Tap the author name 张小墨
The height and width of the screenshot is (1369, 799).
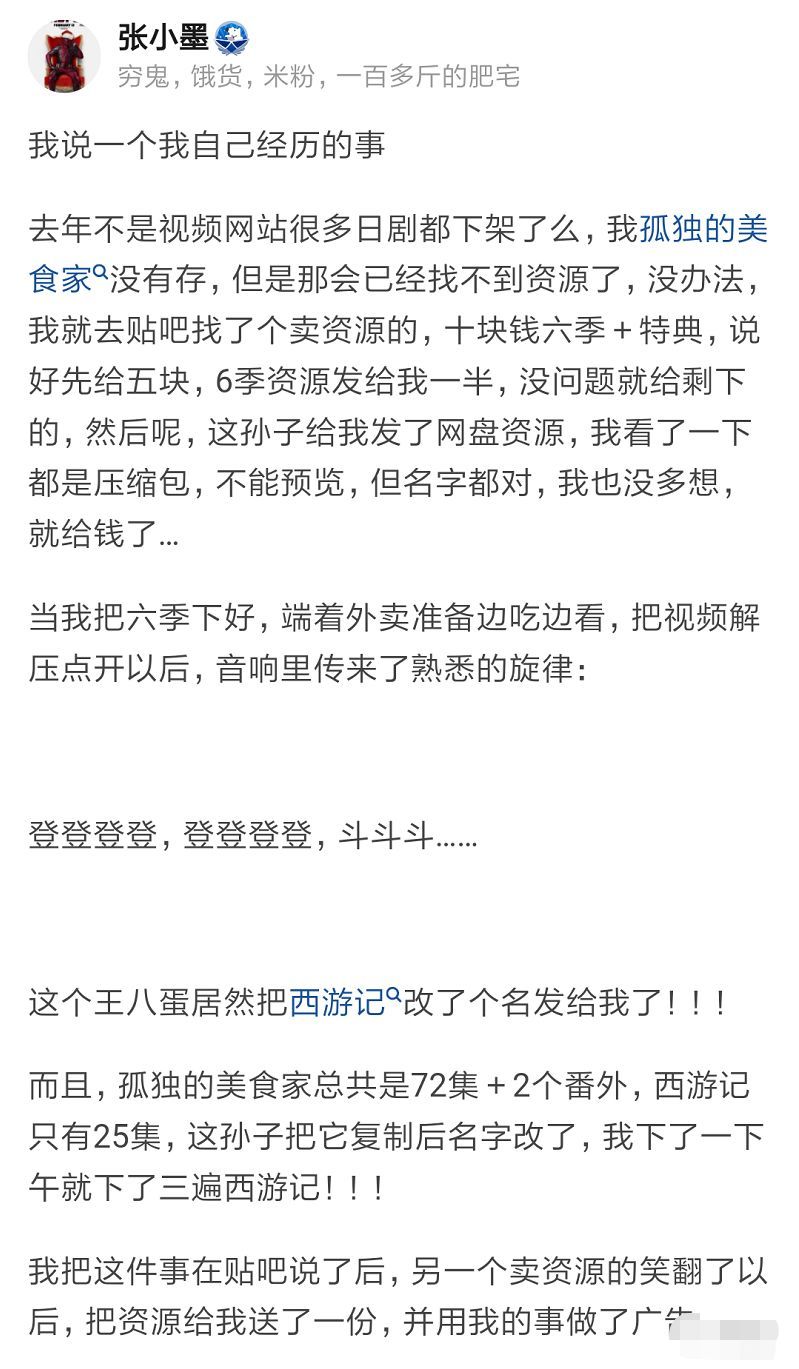click(163, 38)
